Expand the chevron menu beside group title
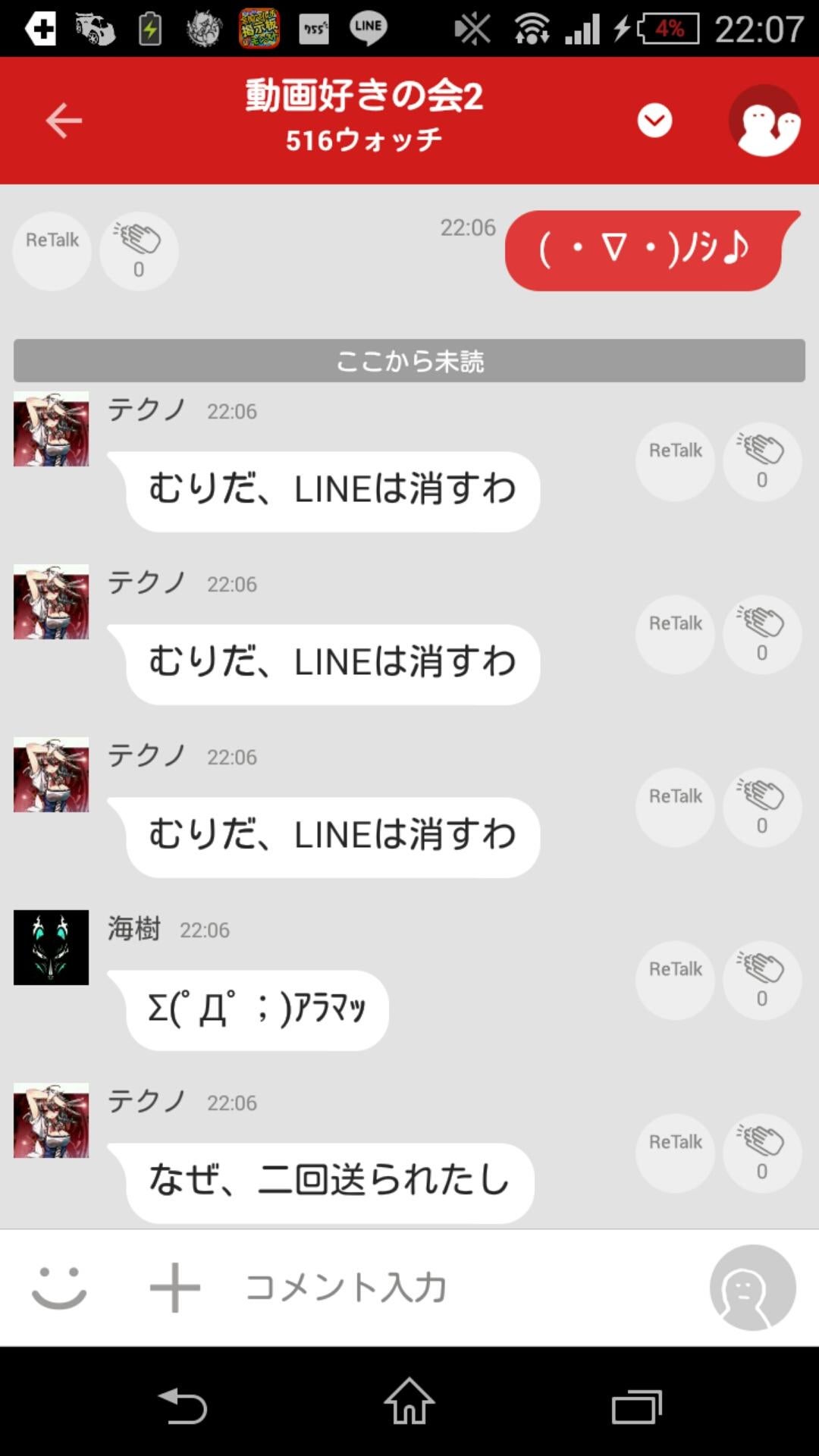The image size is (819, 1456). (x=654, y=120)
